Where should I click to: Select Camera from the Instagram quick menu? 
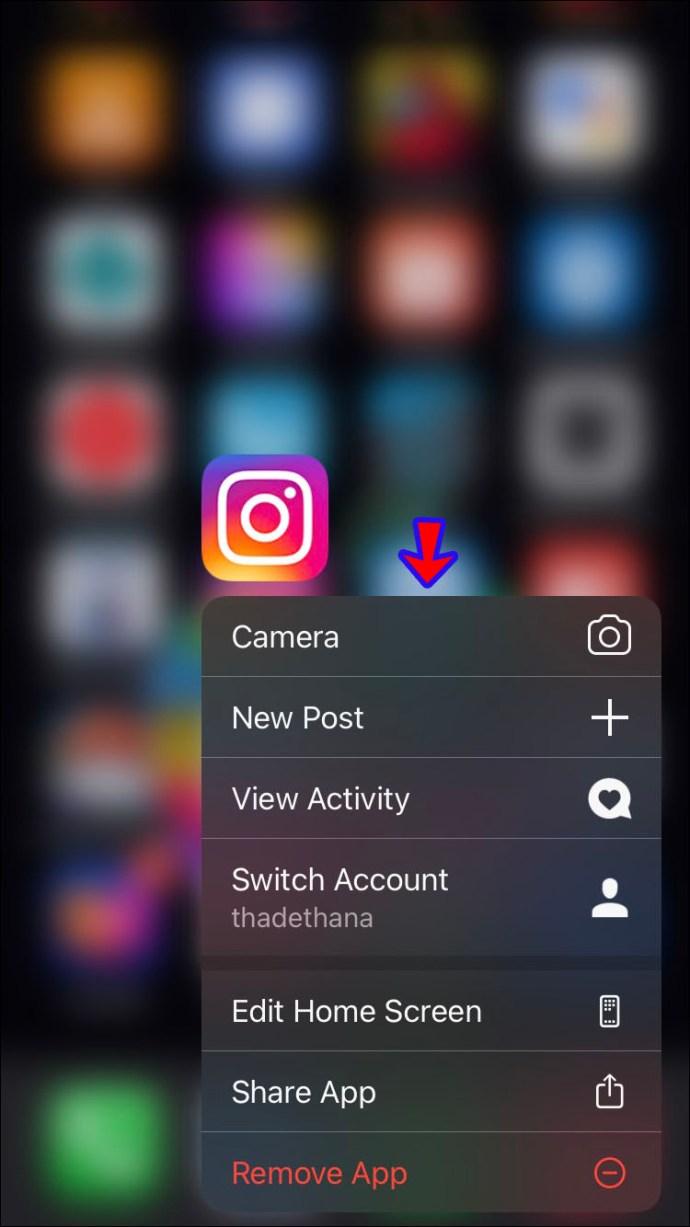[x=431, y=636]
